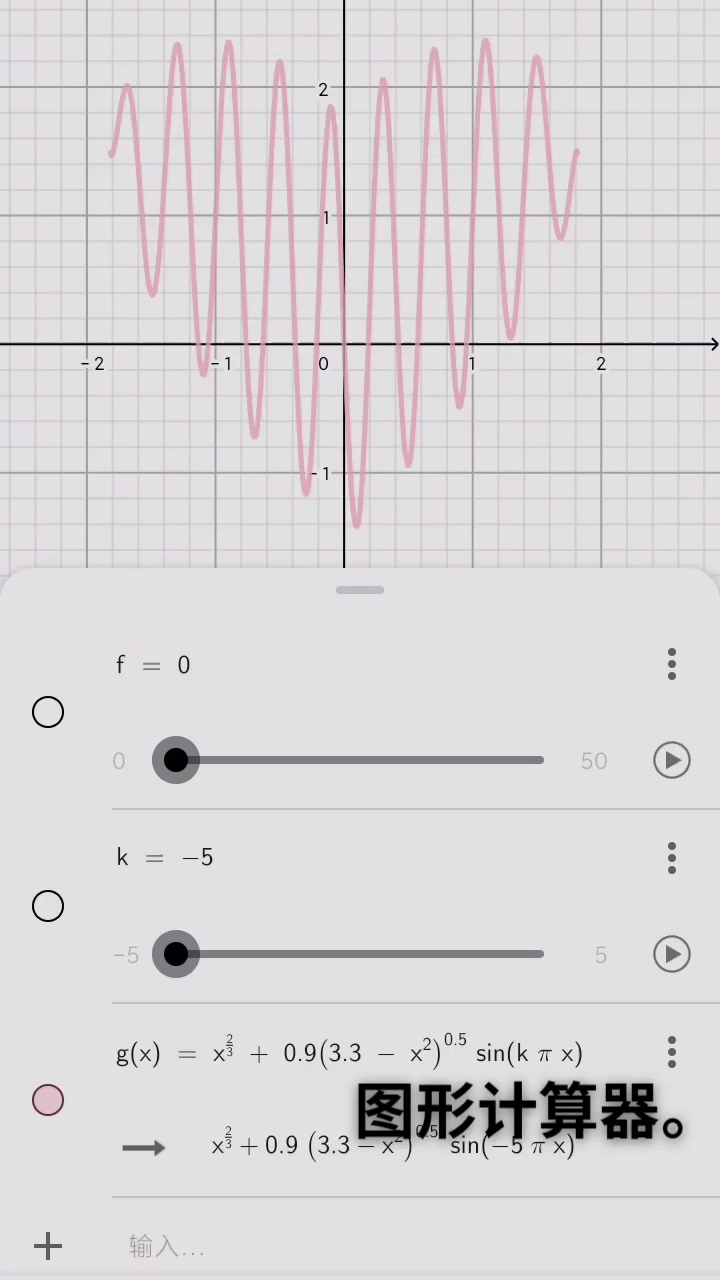Viewport: 720px width, 1280px height.
Task: Focus the 输入… input field
Action: pos(400,1246)
